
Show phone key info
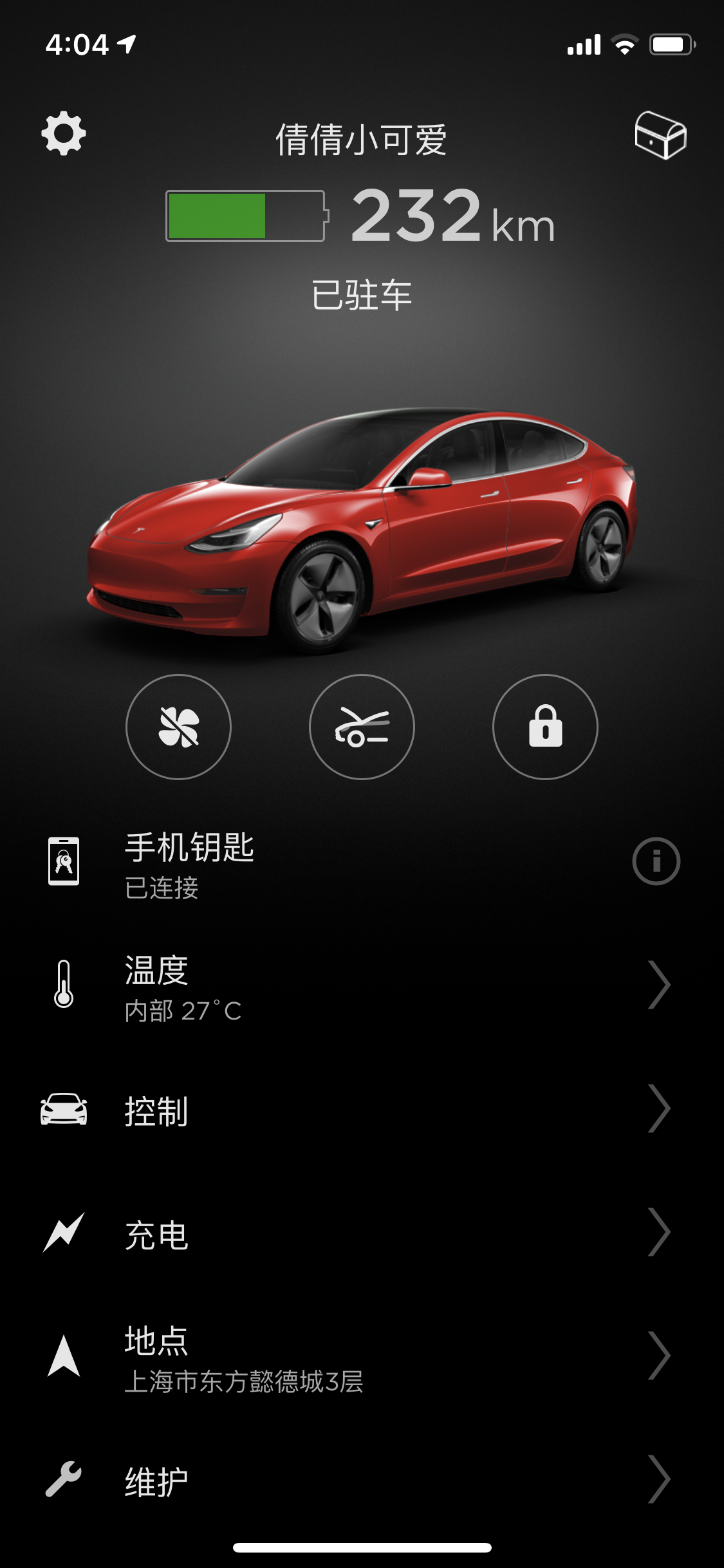(656, 861)
